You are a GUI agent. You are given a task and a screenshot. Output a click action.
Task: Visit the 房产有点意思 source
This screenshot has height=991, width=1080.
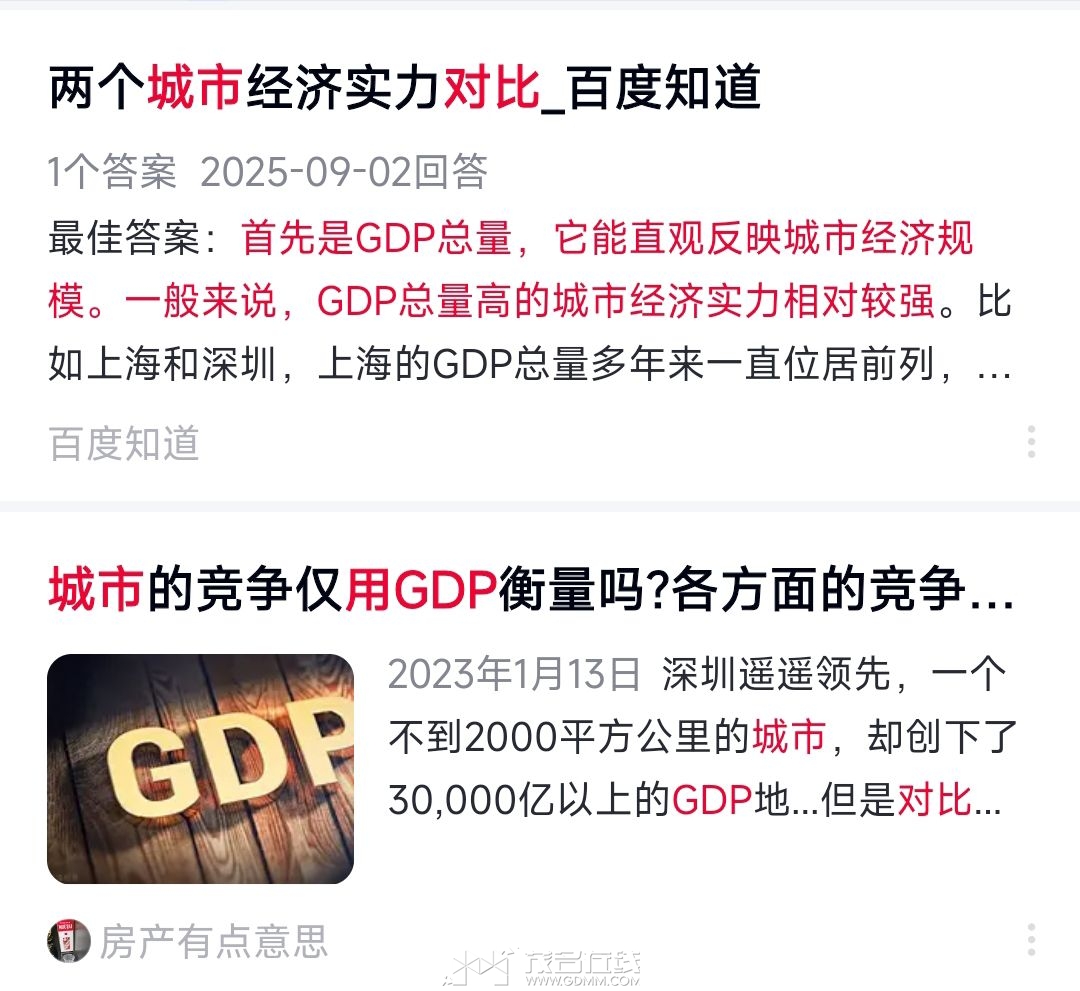(212, 941)
